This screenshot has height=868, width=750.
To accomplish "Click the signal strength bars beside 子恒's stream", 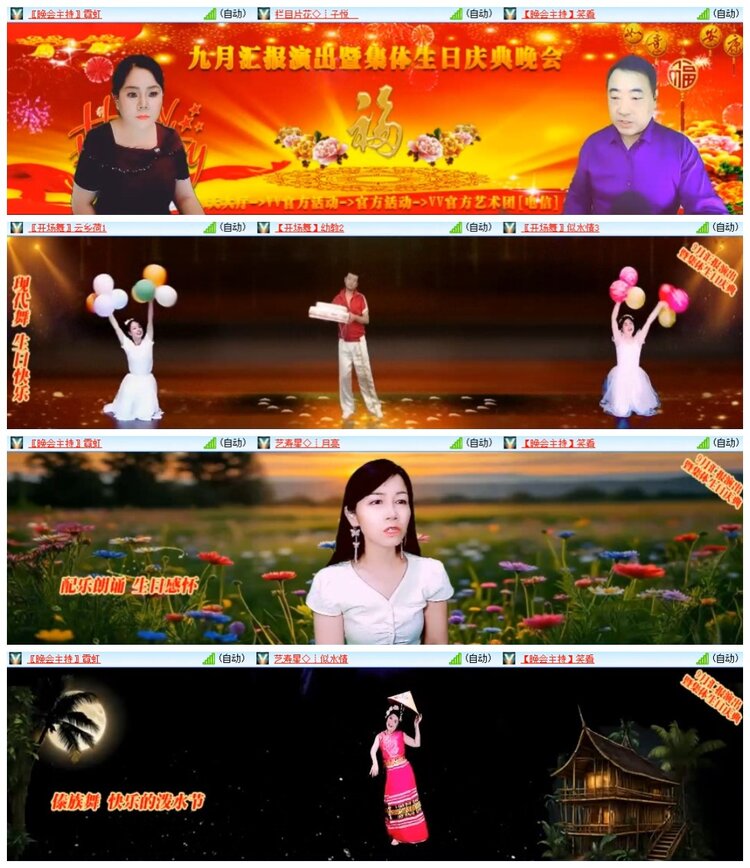I will tap(456, 13).
